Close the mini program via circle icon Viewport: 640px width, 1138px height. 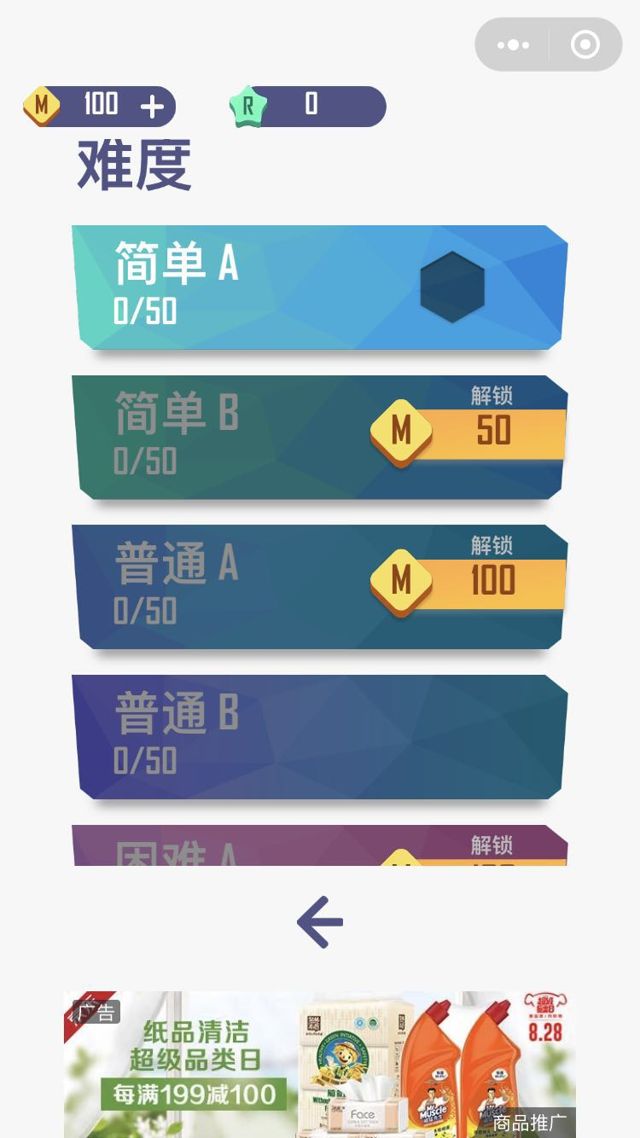[x=585, y=45]
